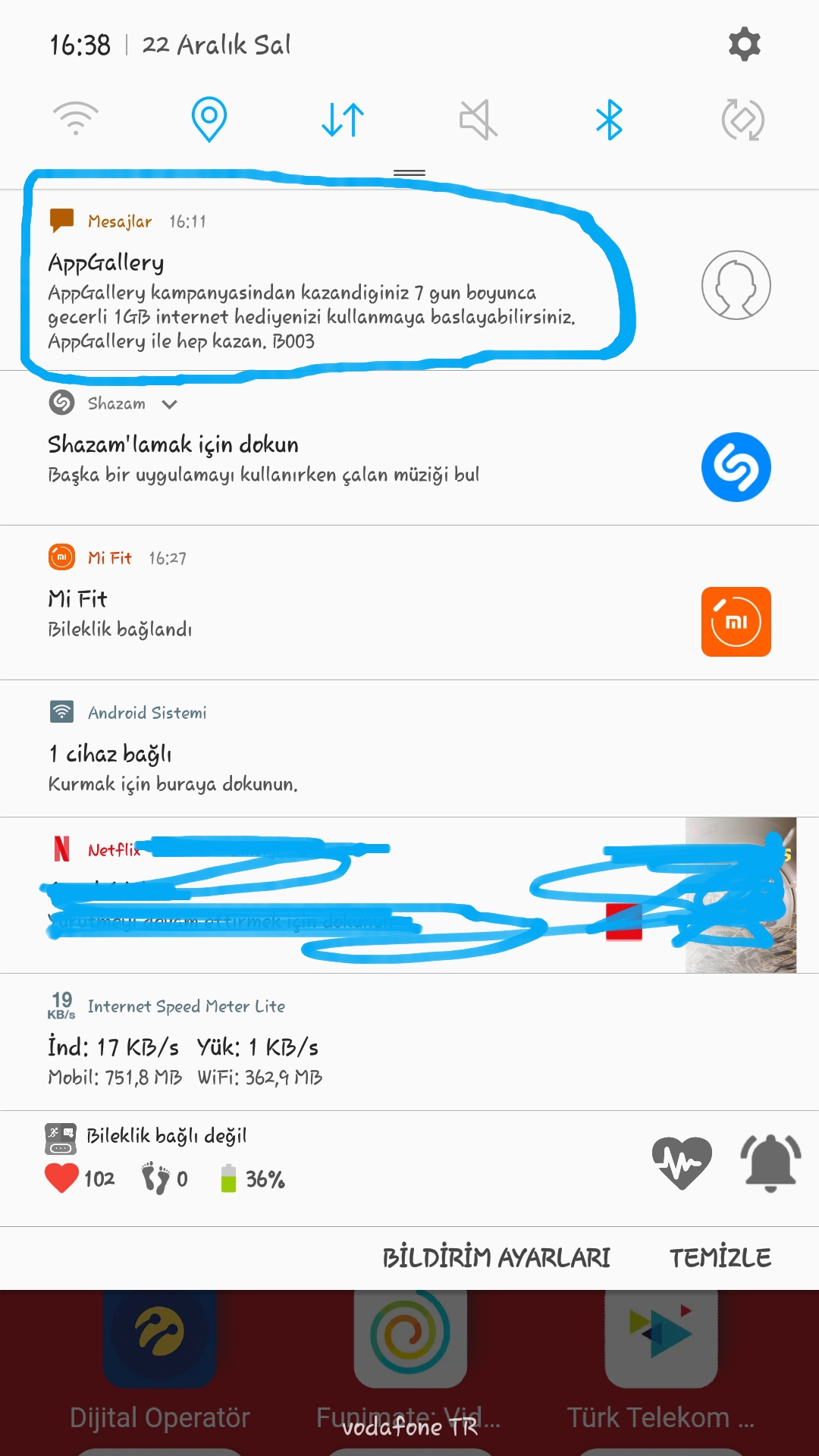Tap the vibrating bell icon

[x=770, y=1162]
